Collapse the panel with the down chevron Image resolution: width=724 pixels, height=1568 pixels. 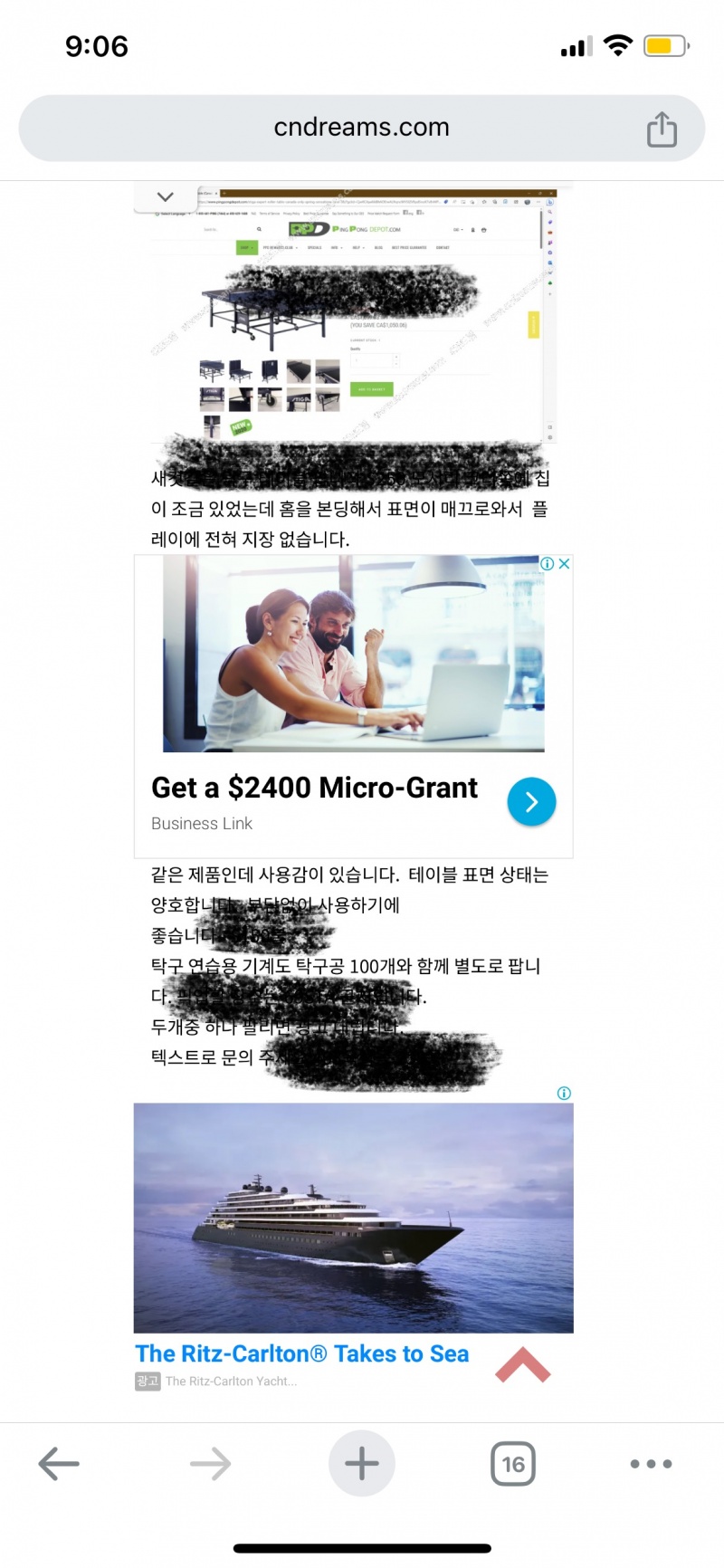click(x=166, y=196)
